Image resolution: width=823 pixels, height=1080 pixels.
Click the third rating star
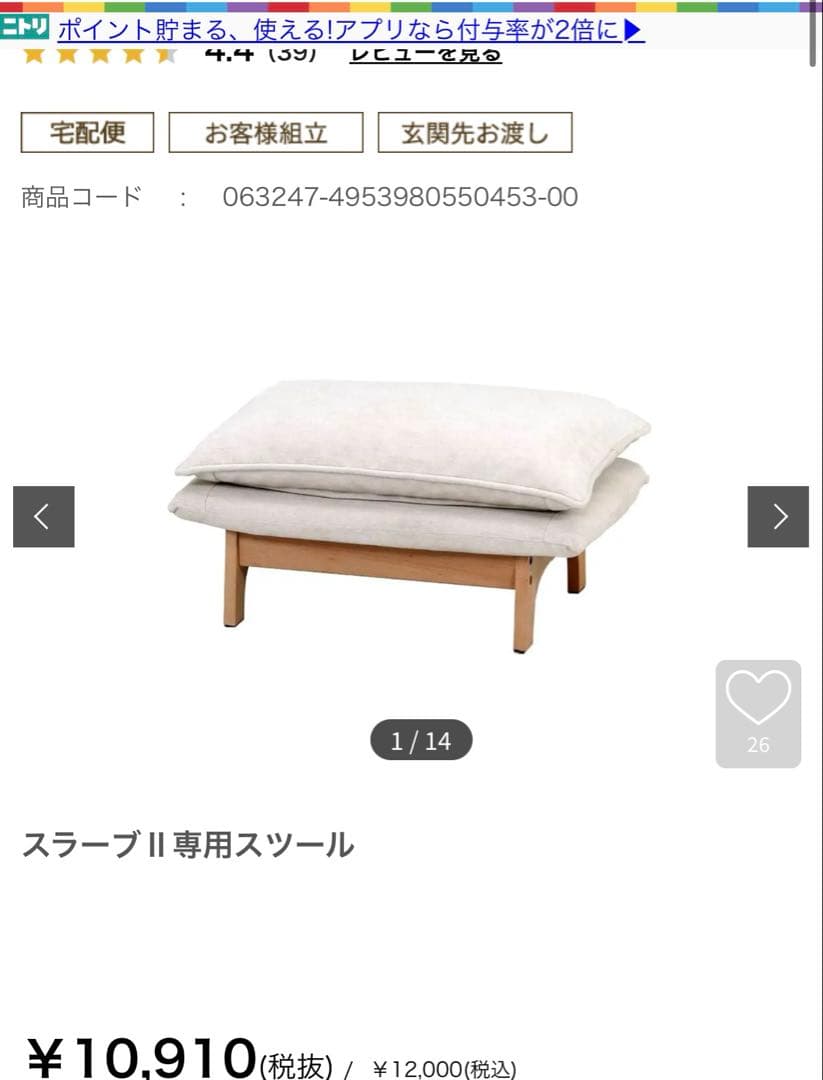pyautogui.click(x=100, y=53)
